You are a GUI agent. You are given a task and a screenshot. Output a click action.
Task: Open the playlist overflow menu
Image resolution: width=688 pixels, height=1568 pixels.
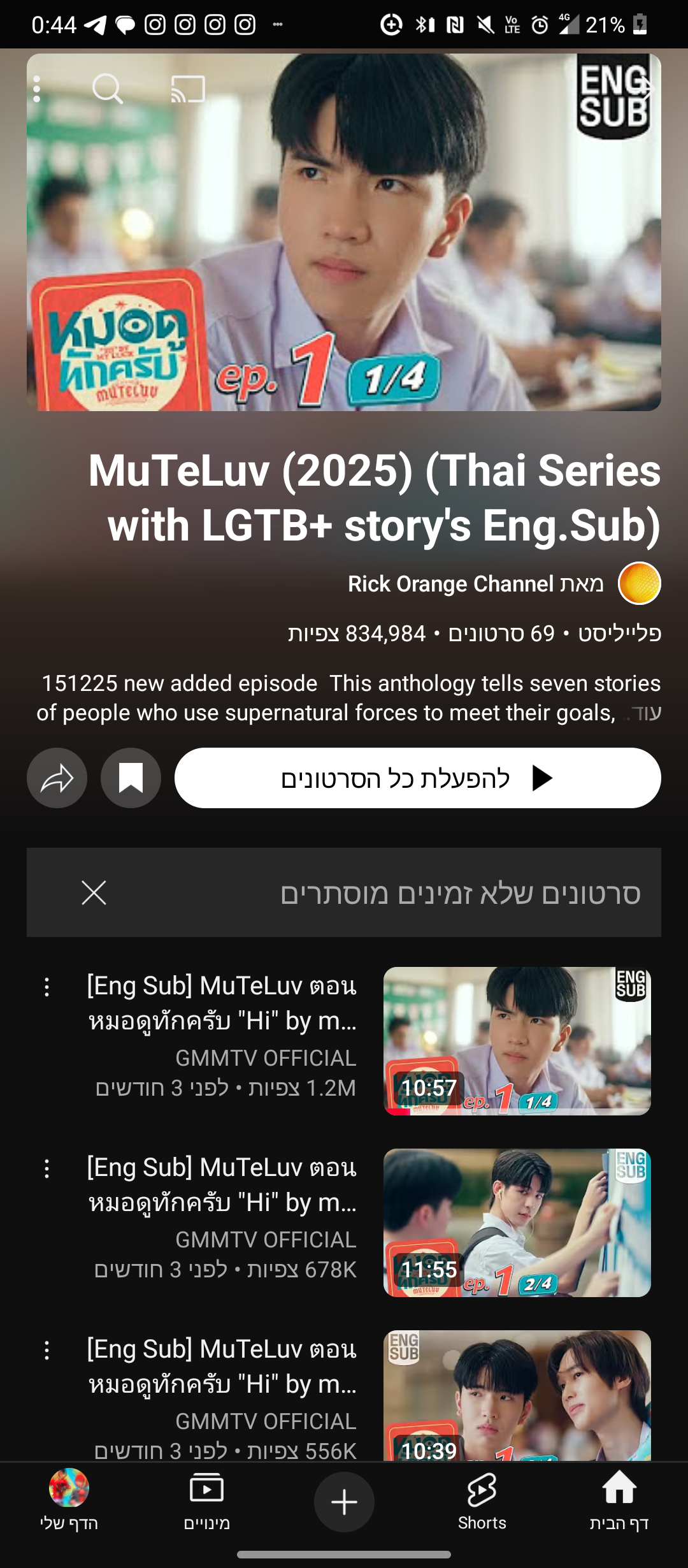pos(37,89)
